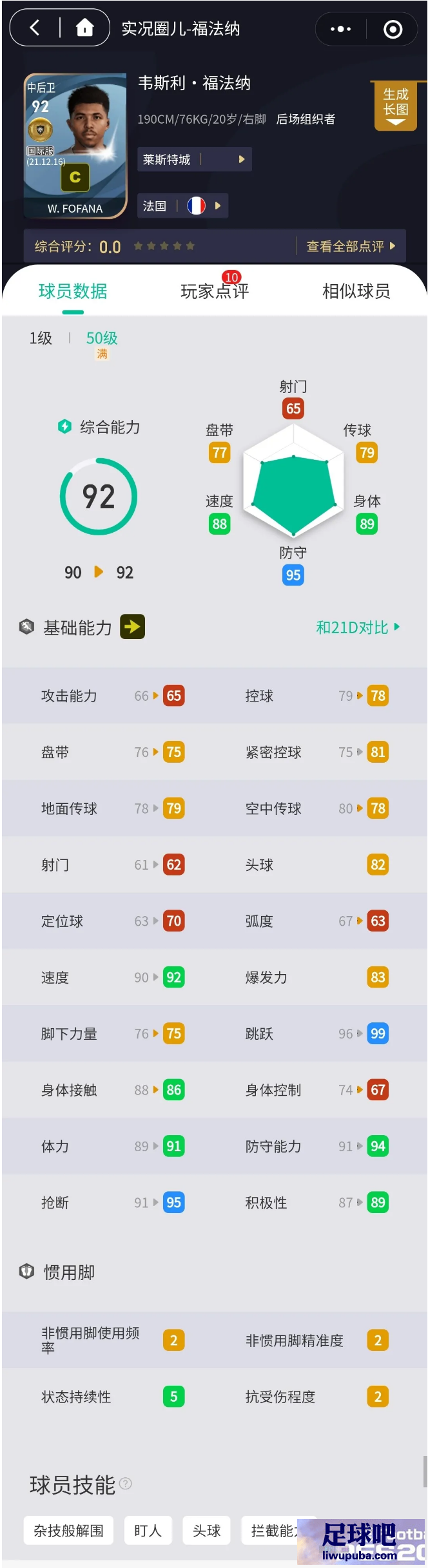This screenshot has height=1568, width=428.
Task: Tap the 杂技般解围 skill chip
Action: [68, 1530]
